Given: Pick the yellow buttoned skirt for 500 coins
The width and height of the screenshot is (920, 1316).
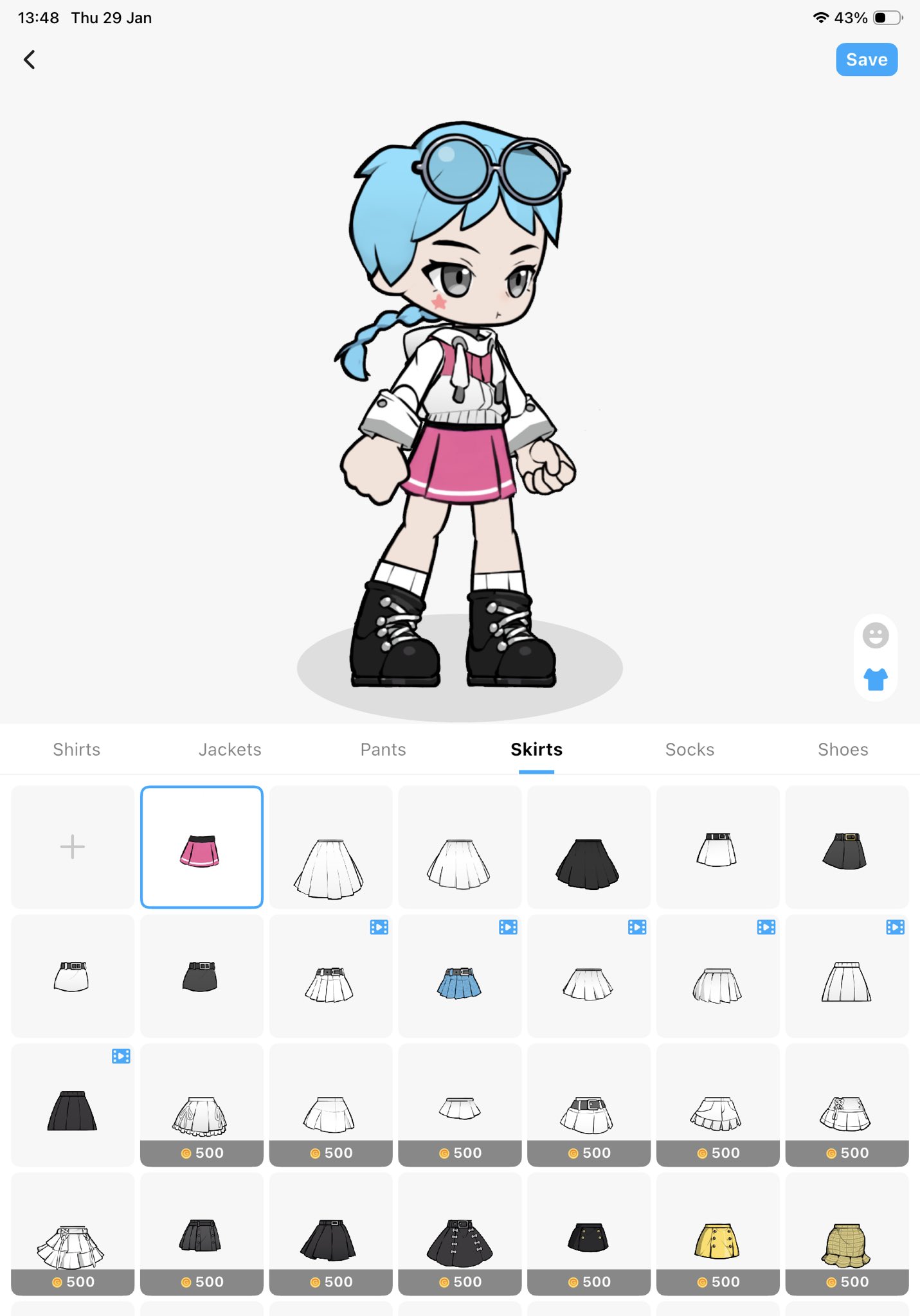Looking at the screenshot, I should tap(717, 1234).
